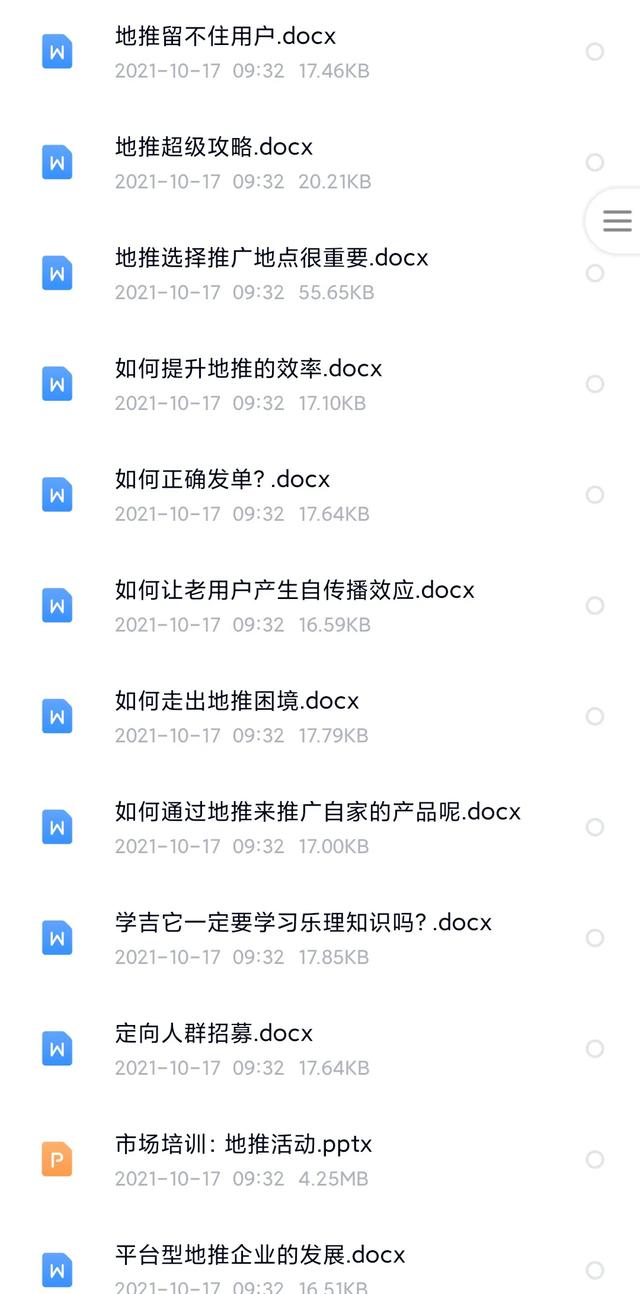Open the floating menu button
The image size is (640, 1294).
(617, 220)
